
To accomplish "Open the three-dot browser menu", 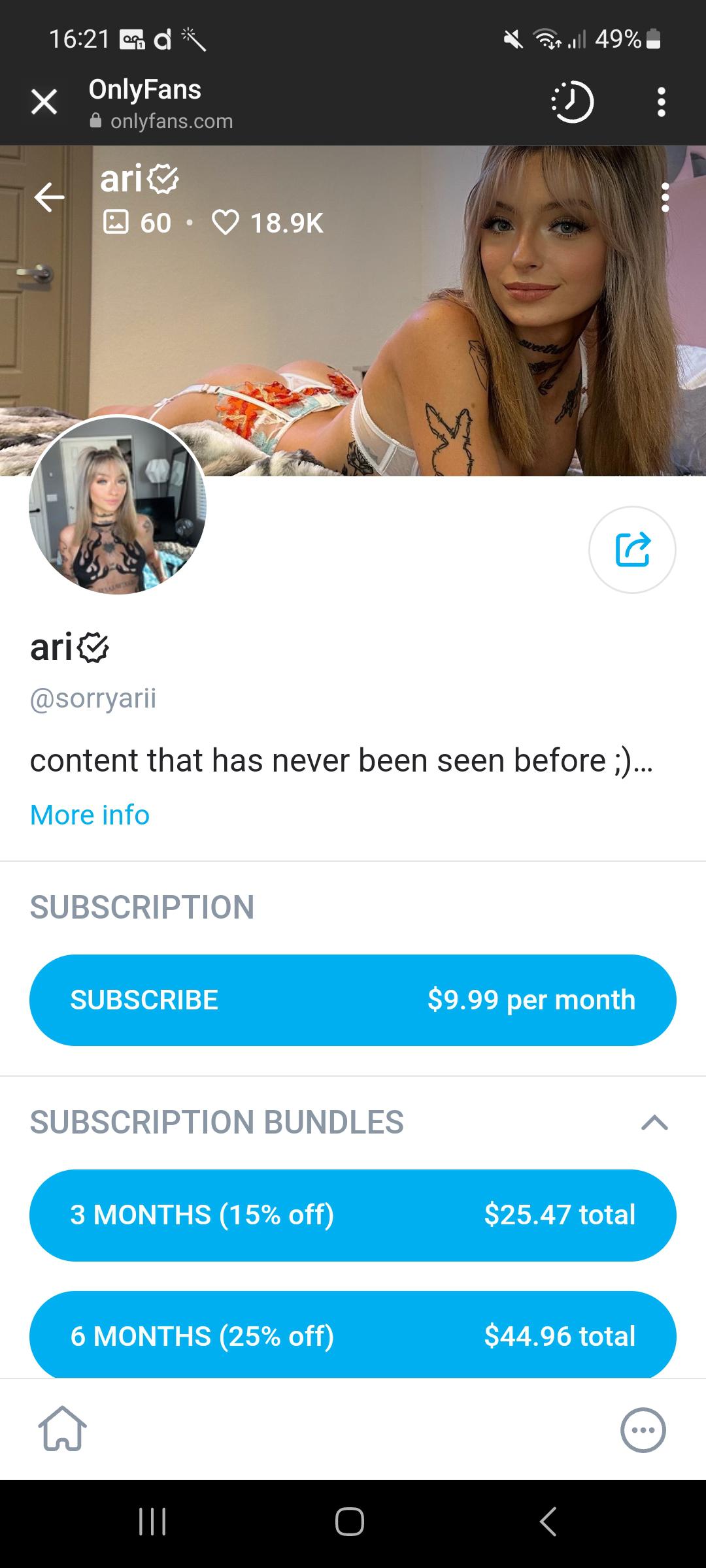I will click(661, 101).
